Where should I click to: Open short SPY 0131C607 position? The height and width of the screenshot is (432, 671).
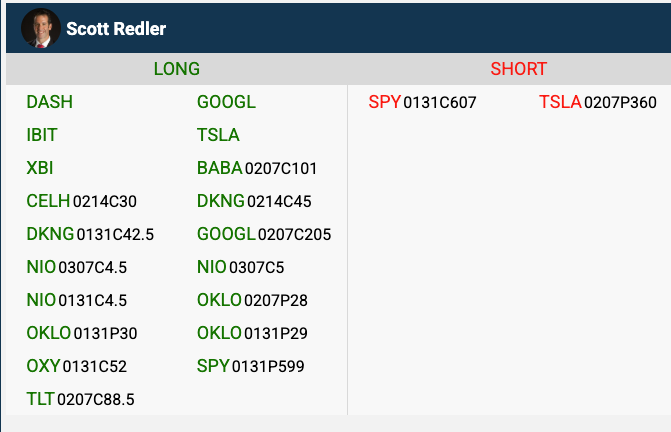pyautogui.click(x=422, y=102)
